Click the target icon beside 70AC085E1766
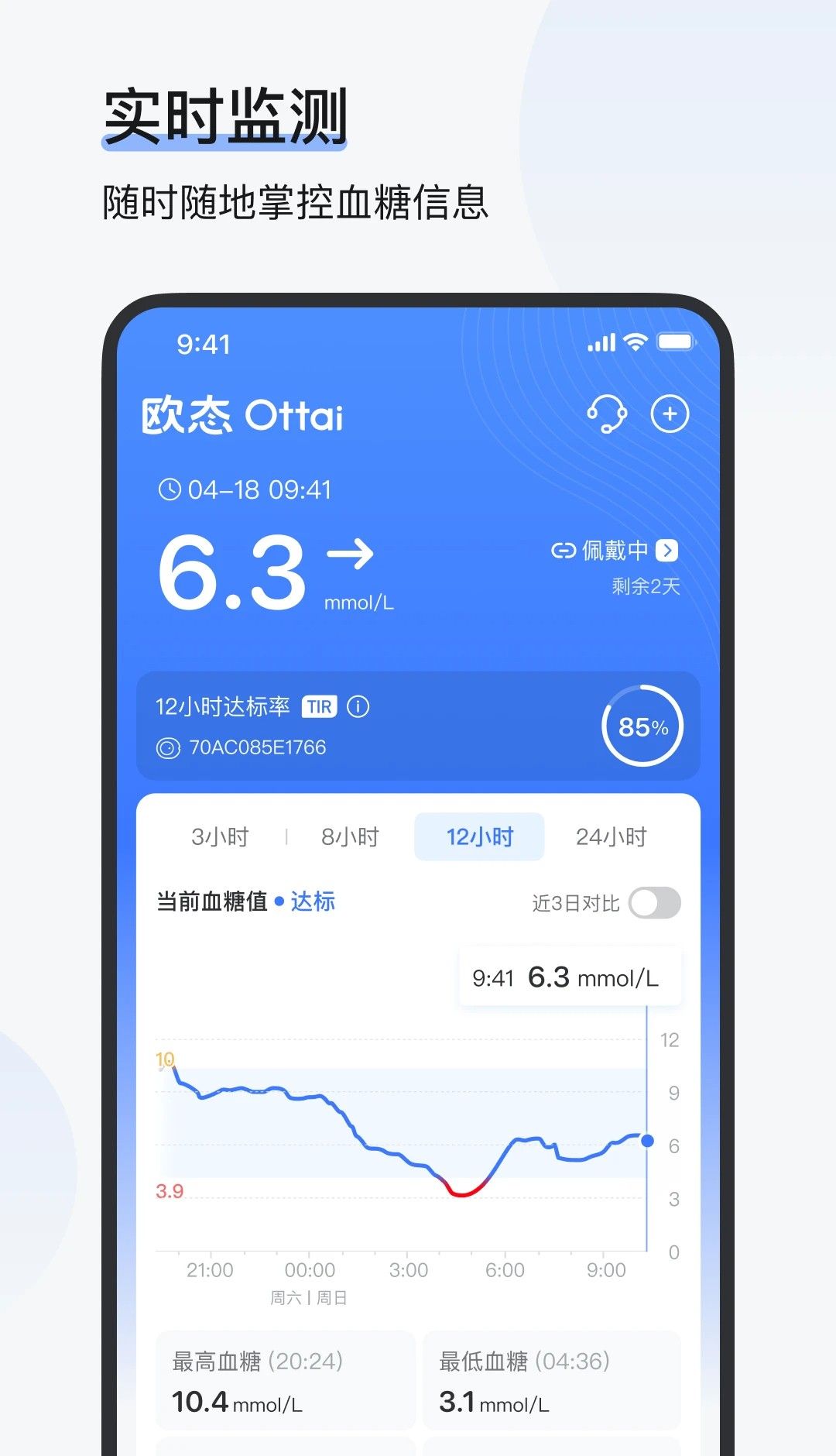The width and height of the screenshot is (836, 1456). 167,749
